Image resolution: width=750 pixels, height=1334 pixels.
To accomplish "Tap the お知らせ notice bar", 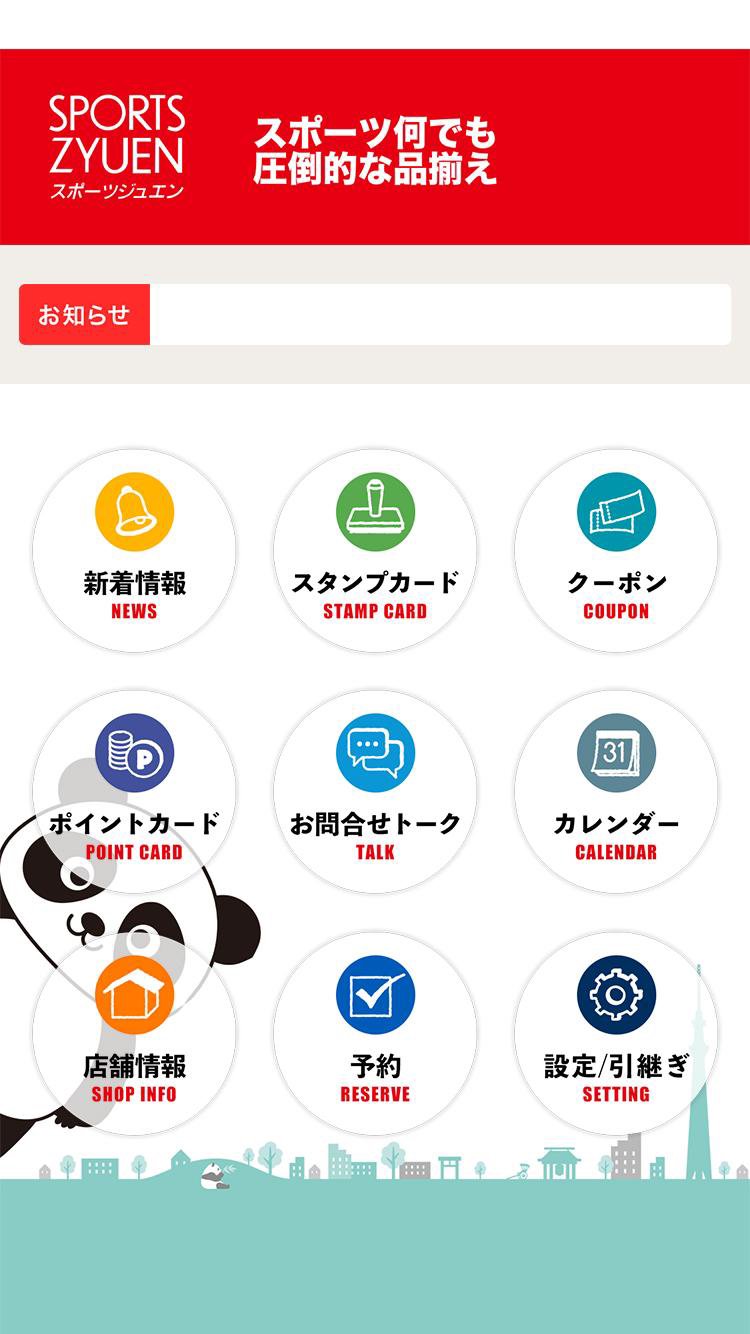I will pyautogui.click(x=375, y=314).
